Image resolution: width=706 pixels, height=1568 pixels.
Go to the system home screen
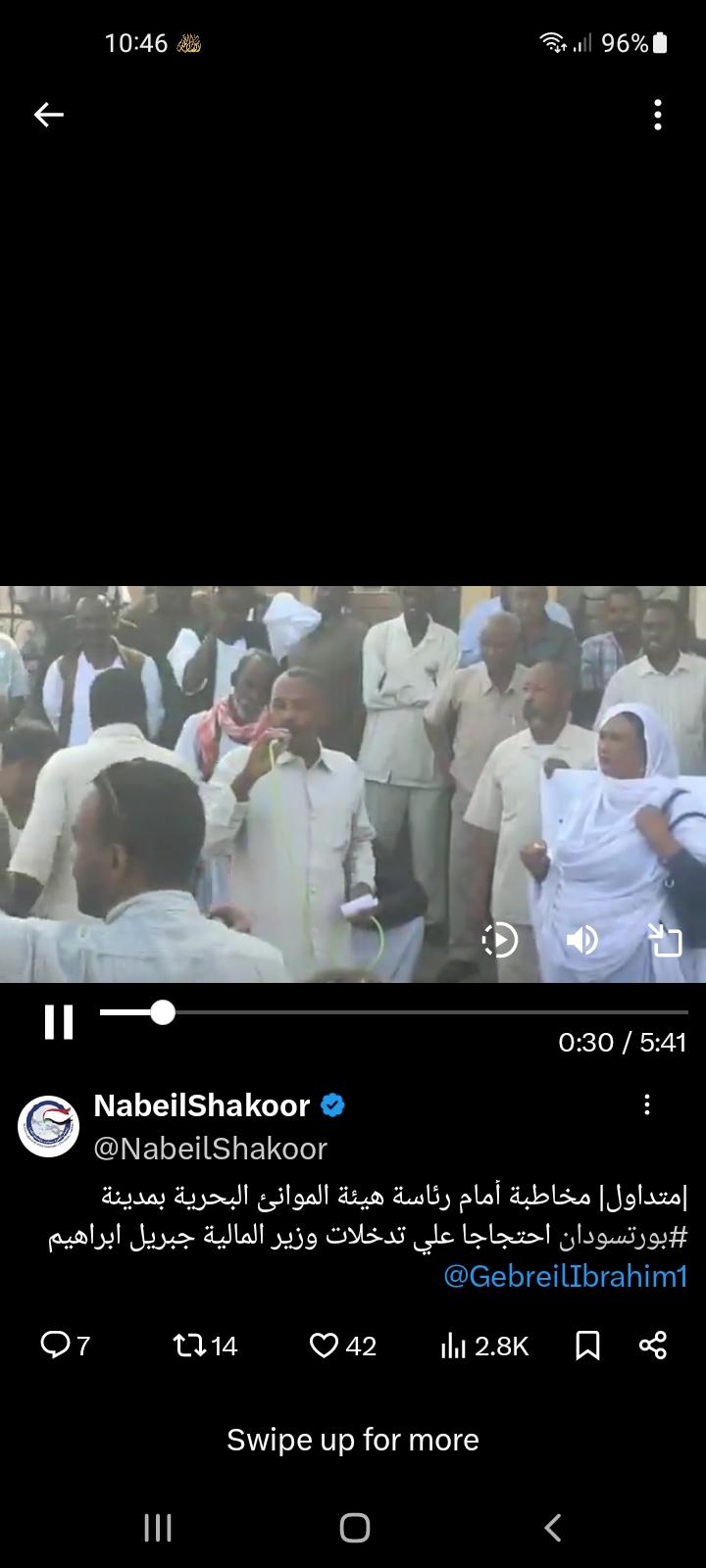[x=354, y=1527]
